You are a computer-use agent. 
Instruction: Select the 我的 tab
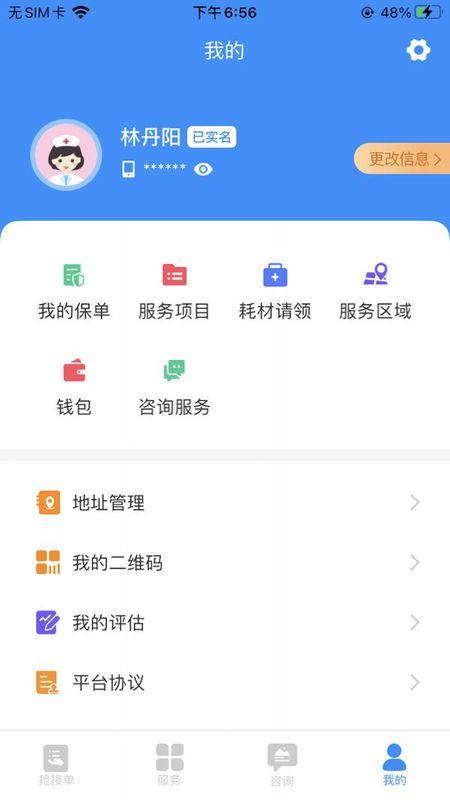click(394, 765)
